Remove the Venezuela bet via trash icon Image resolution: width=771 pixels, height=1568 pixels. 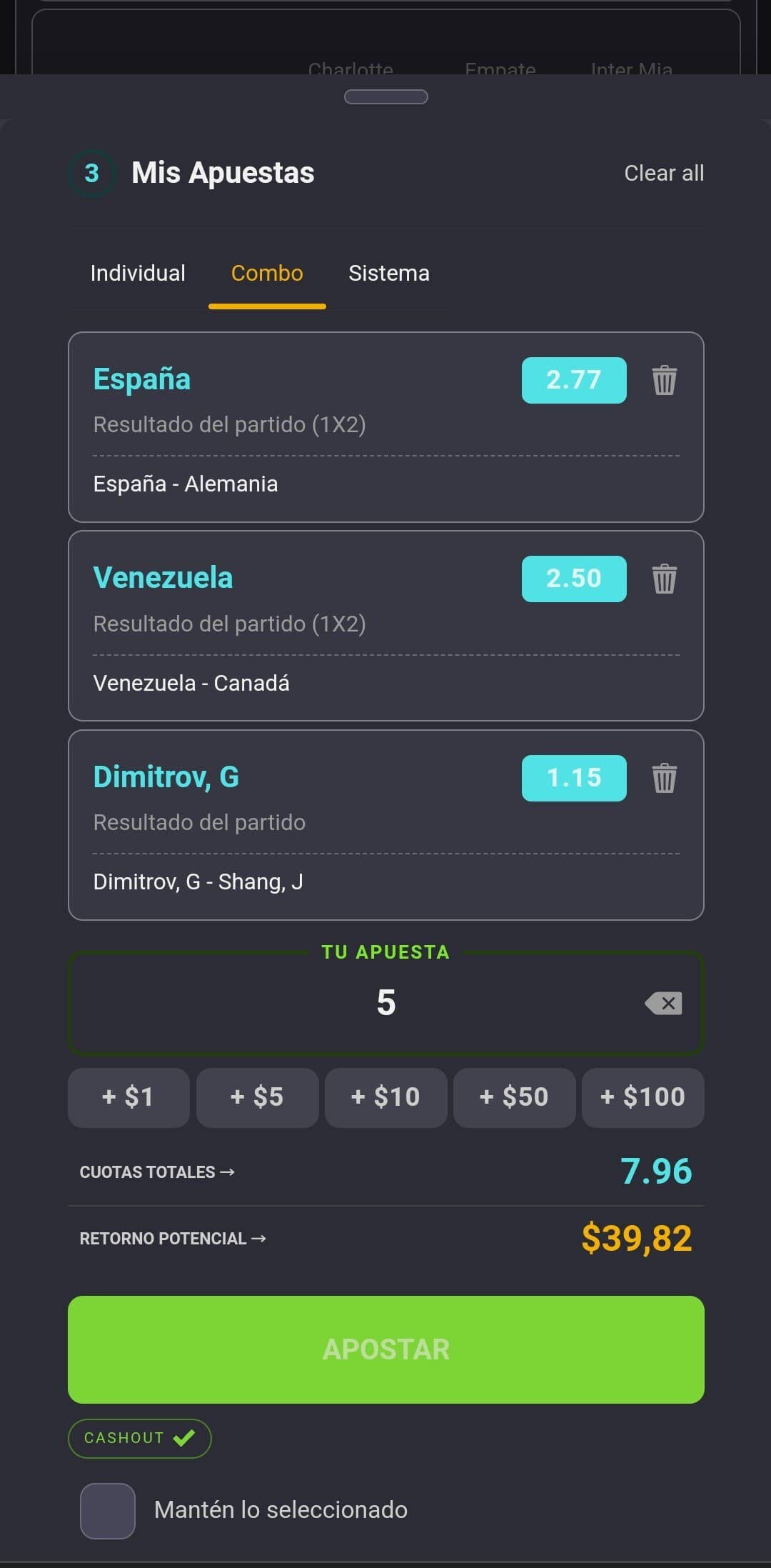click(663, 579)
